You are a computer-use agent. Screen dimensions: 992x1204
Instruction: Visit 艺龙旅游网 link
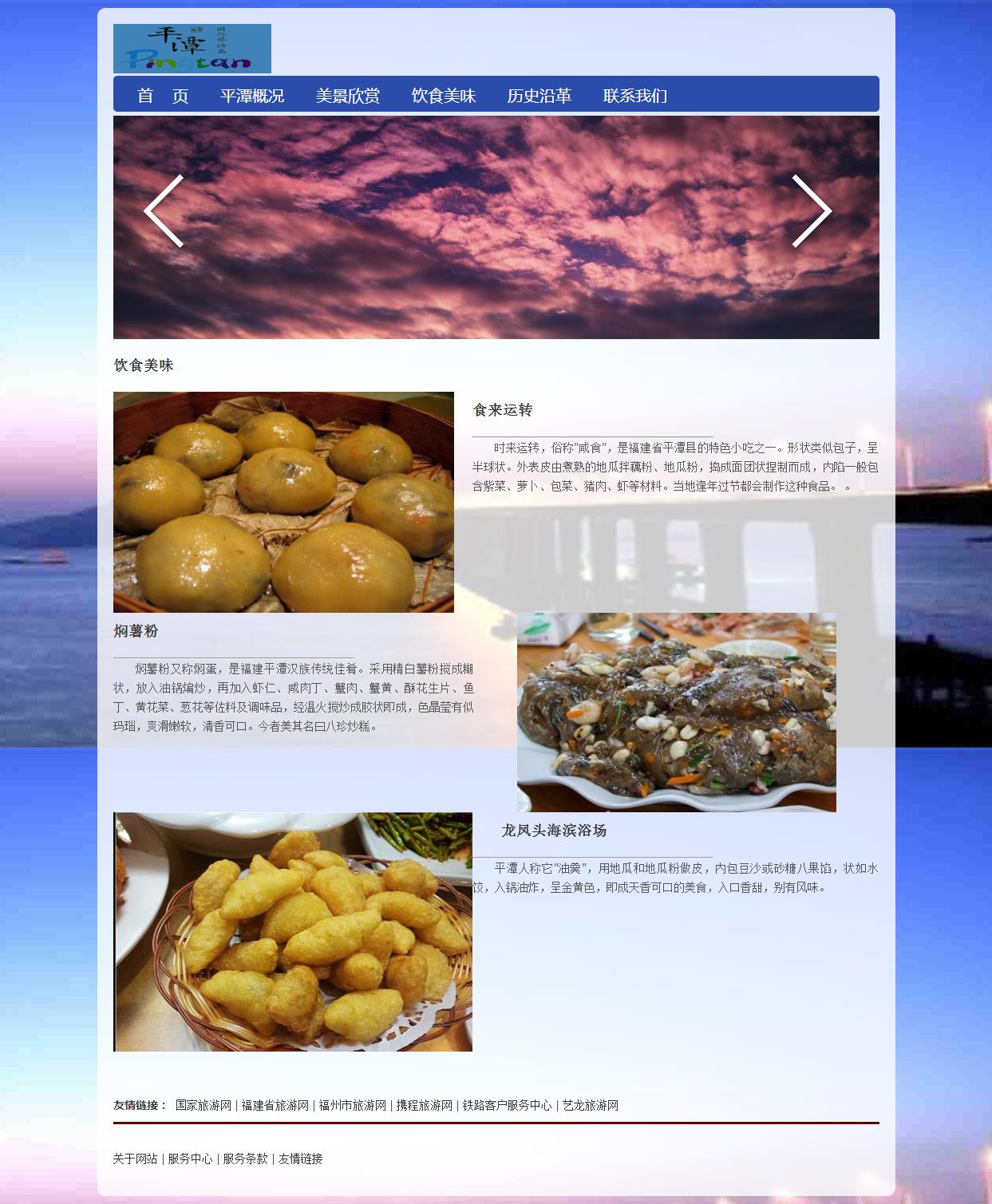tap(591, 1105)
